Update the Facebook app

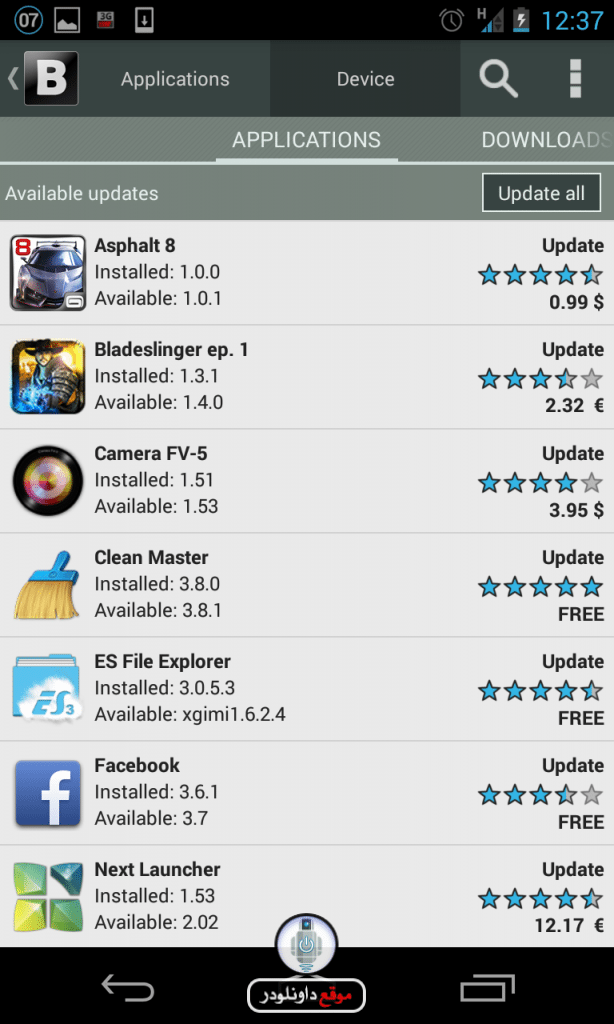click(572, 766)
